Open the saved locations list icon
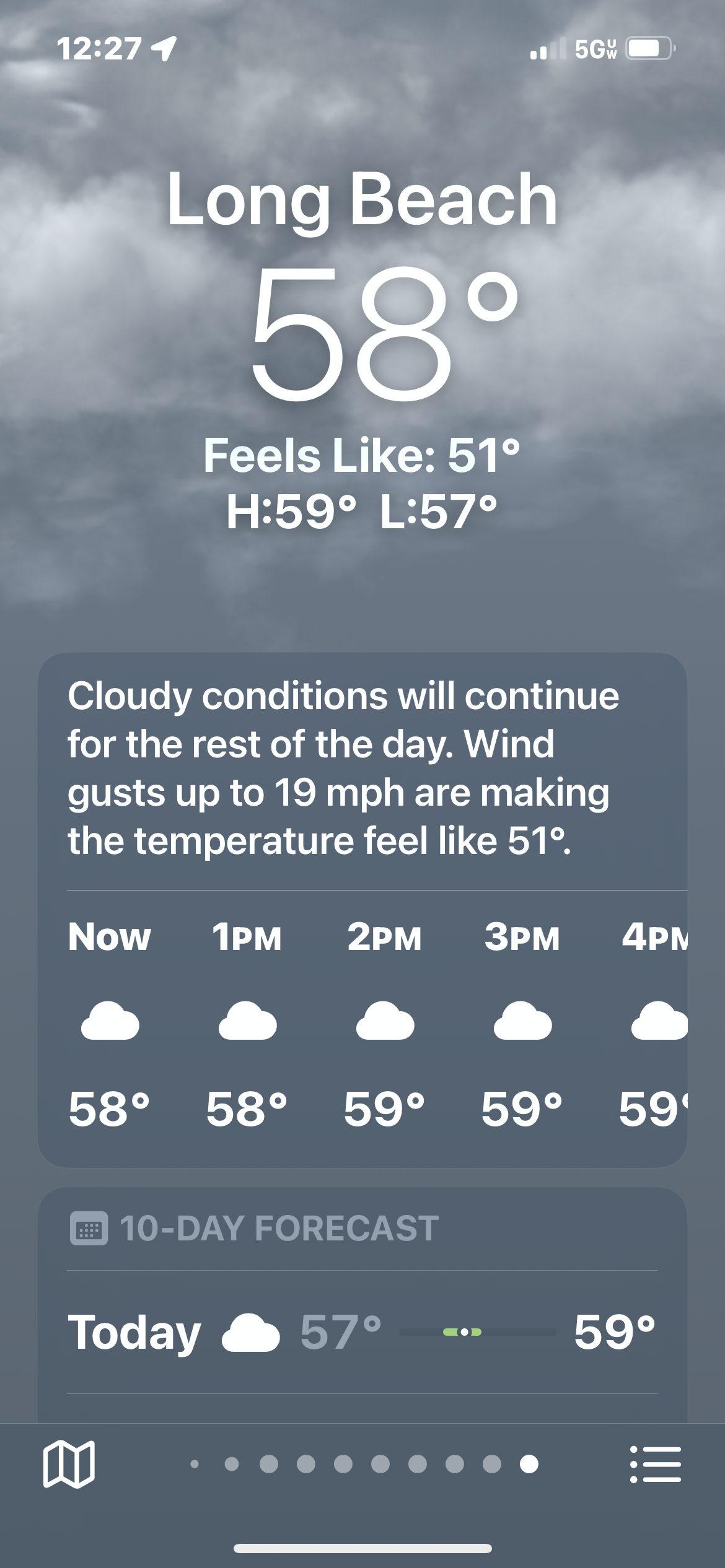 (x=655, y=1464)
